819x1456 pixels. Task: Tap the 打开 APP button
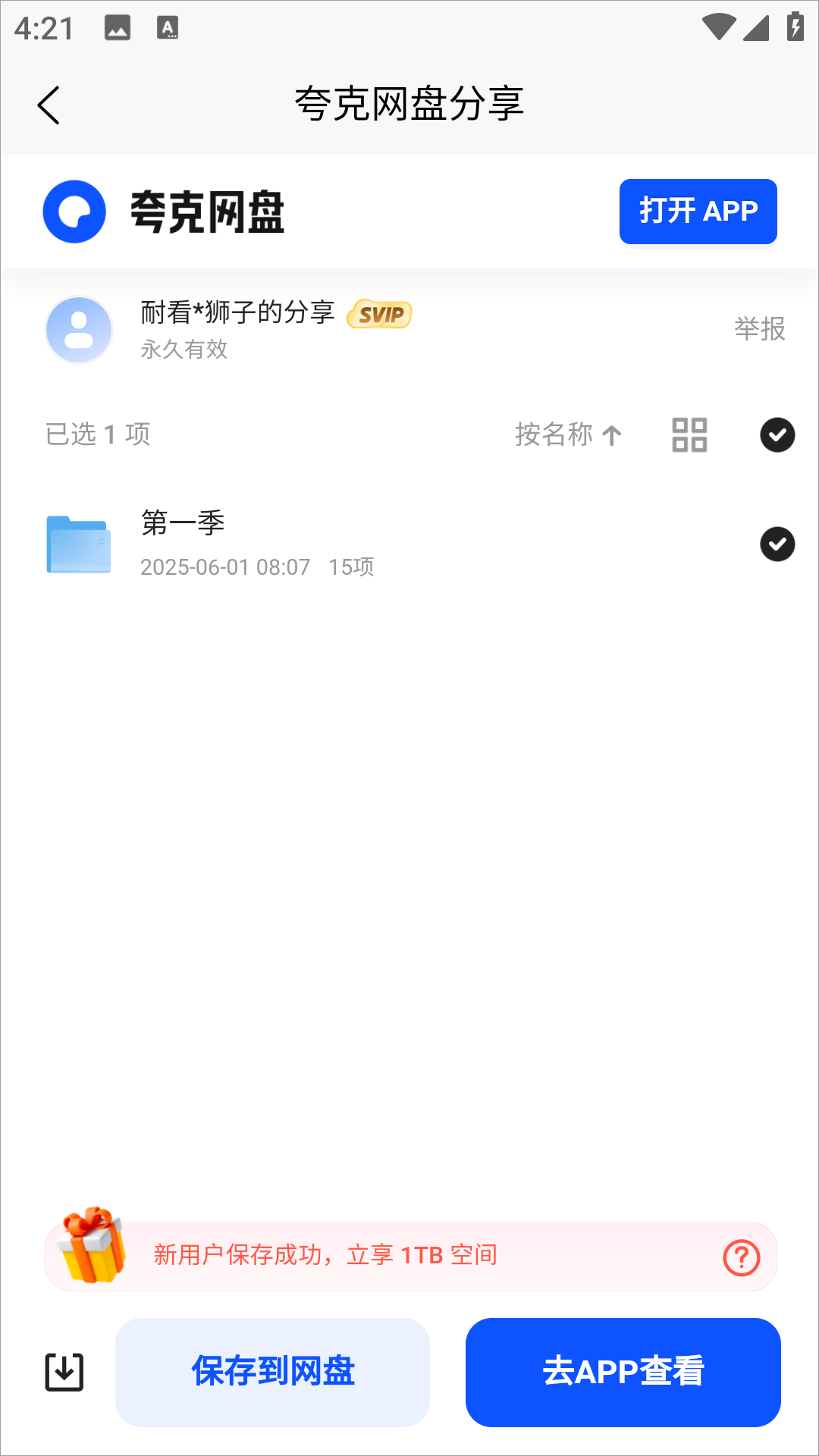point(698,212)
